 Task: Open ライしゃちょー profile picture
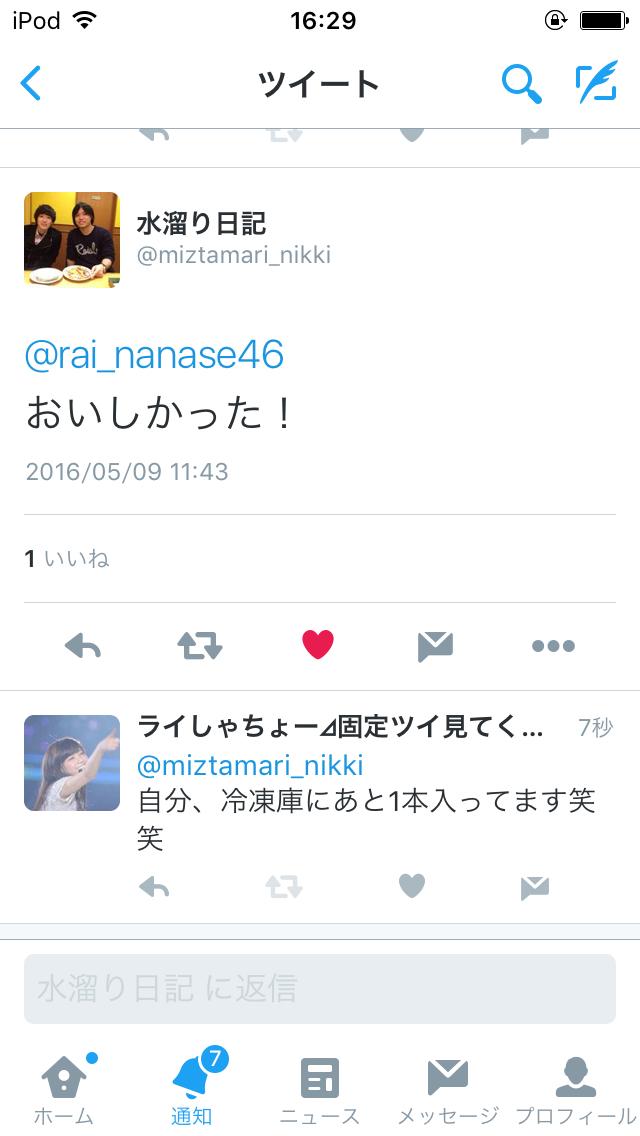coord(71,762)
